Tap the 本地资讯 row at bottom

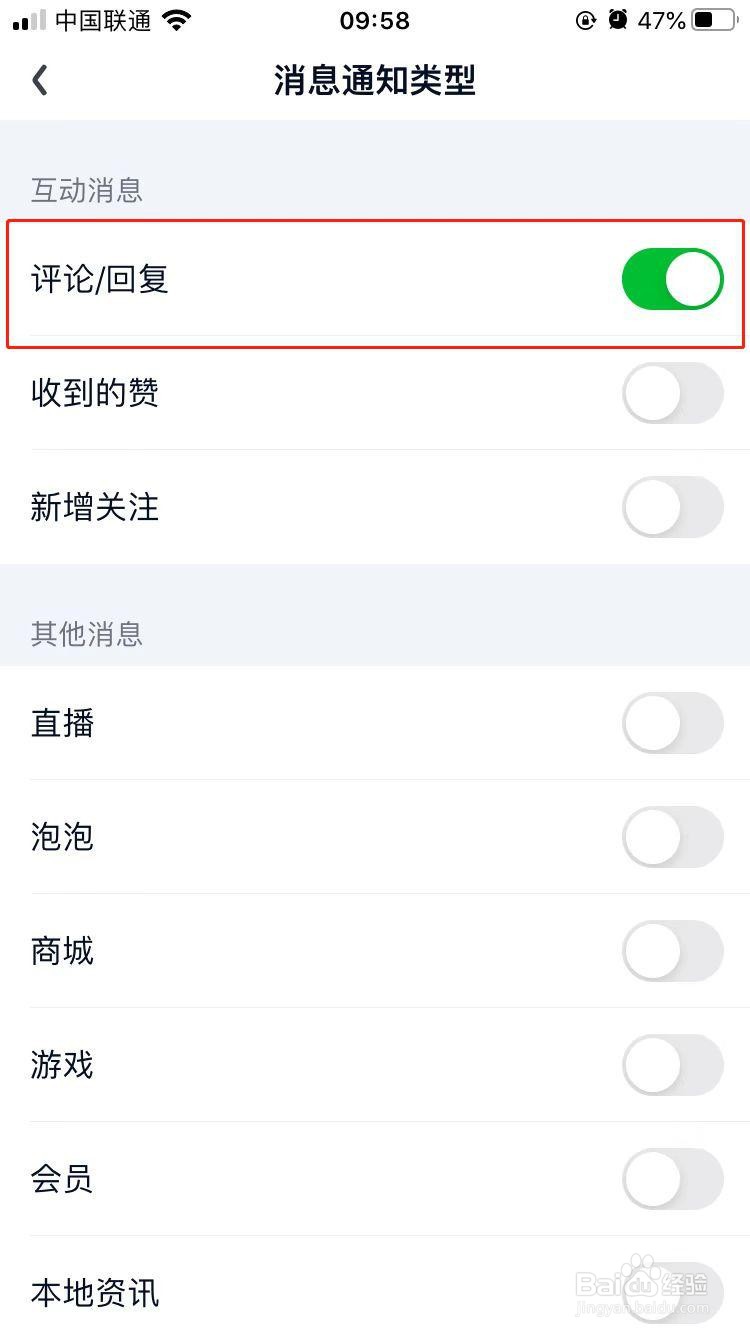coord(94,1293)
